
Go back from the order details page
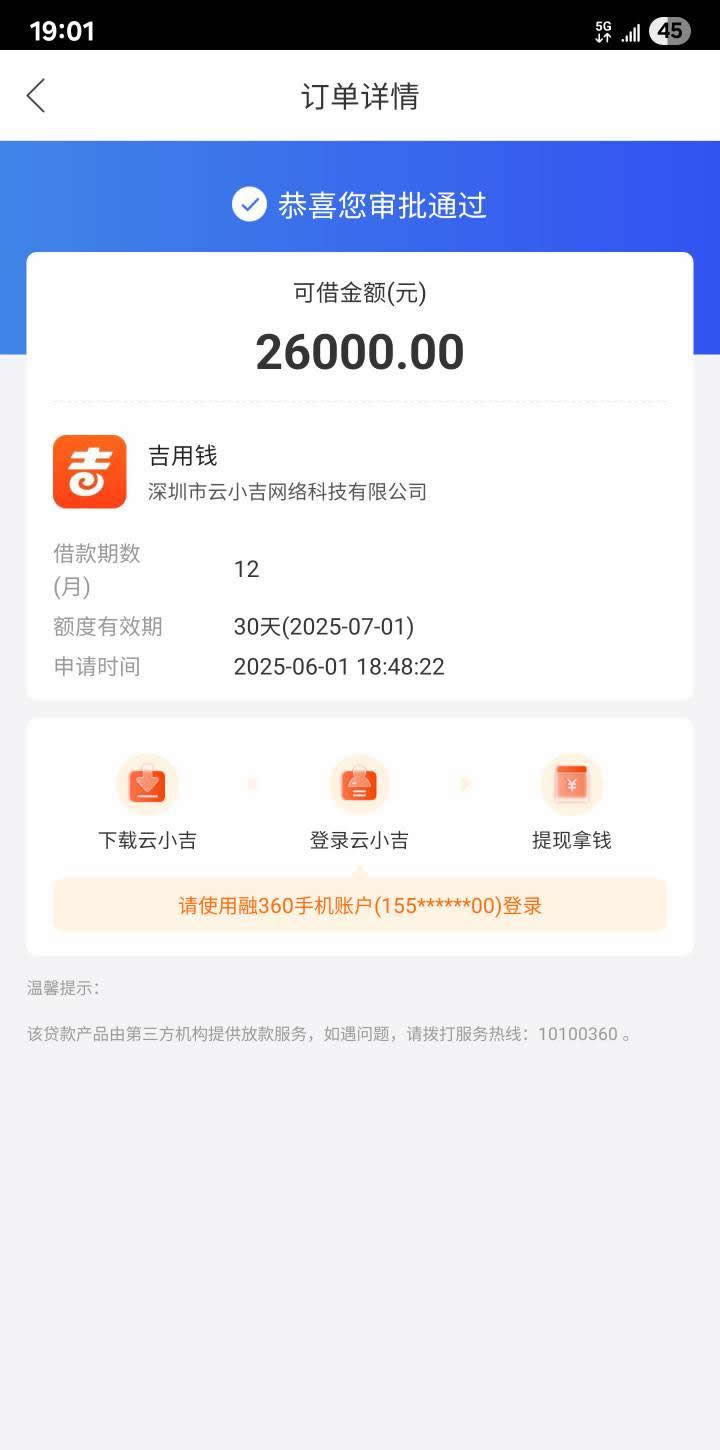pyautogui.click(x=36, y=96)
